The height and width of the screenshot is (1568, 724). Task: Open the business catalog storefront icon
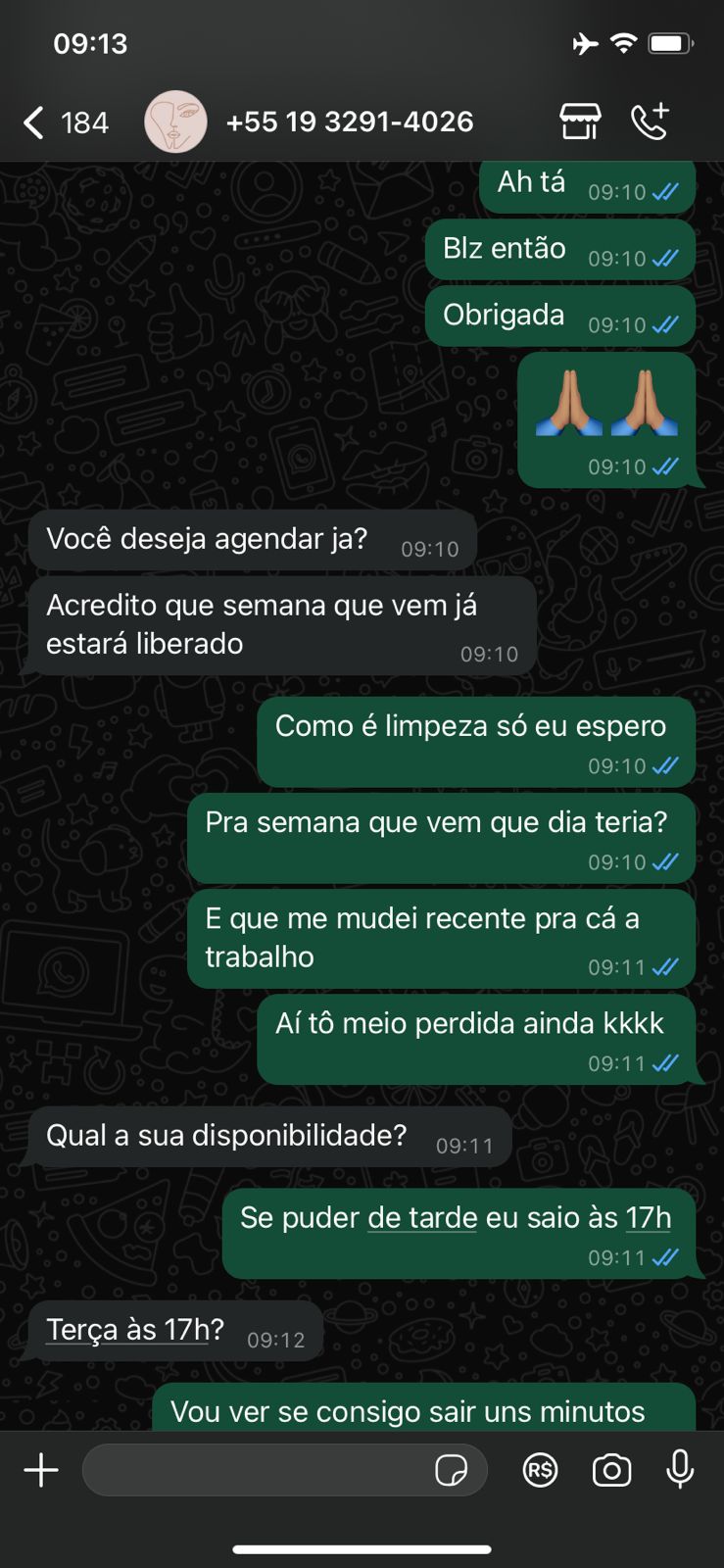click(x=580, y=122)
